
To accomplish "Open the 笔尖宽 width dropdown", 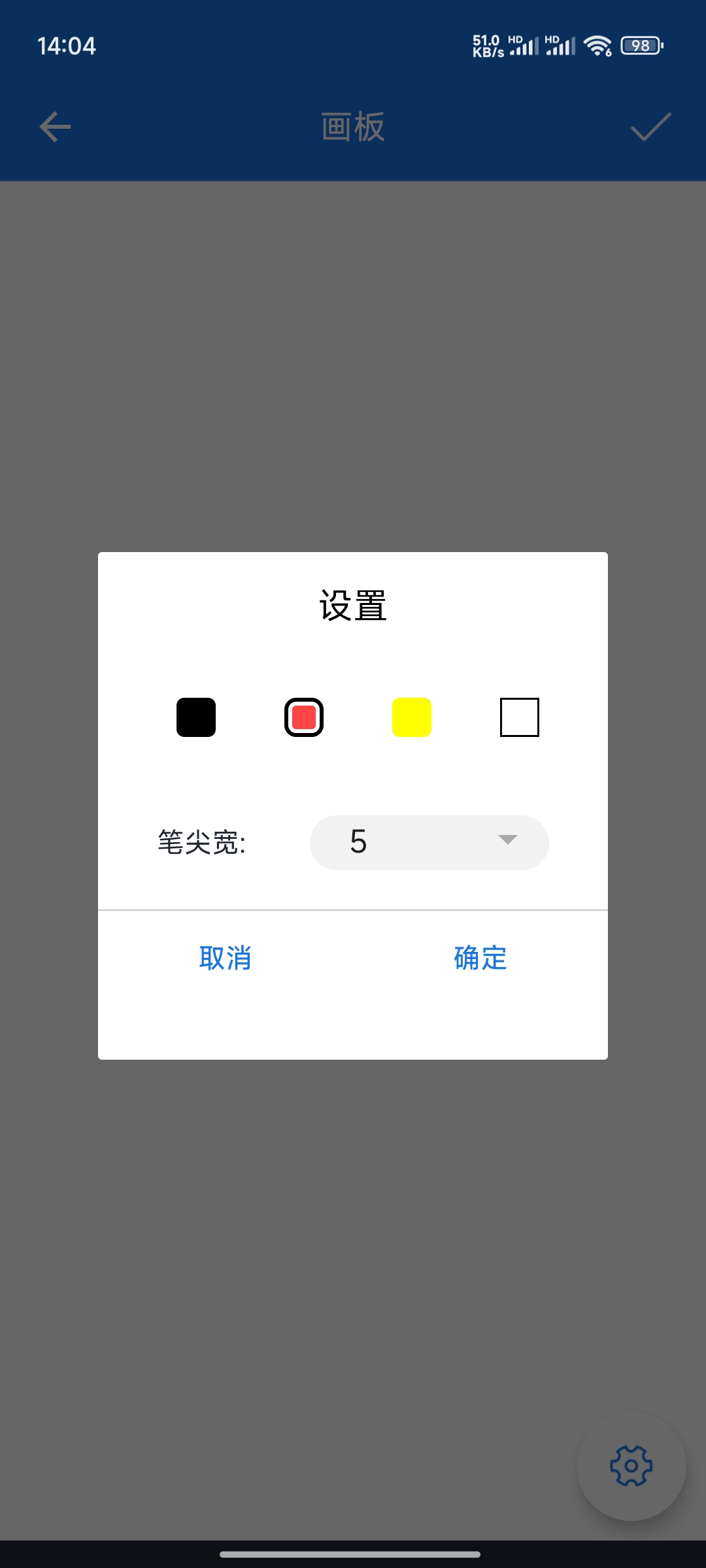I will tap(429, 842).
